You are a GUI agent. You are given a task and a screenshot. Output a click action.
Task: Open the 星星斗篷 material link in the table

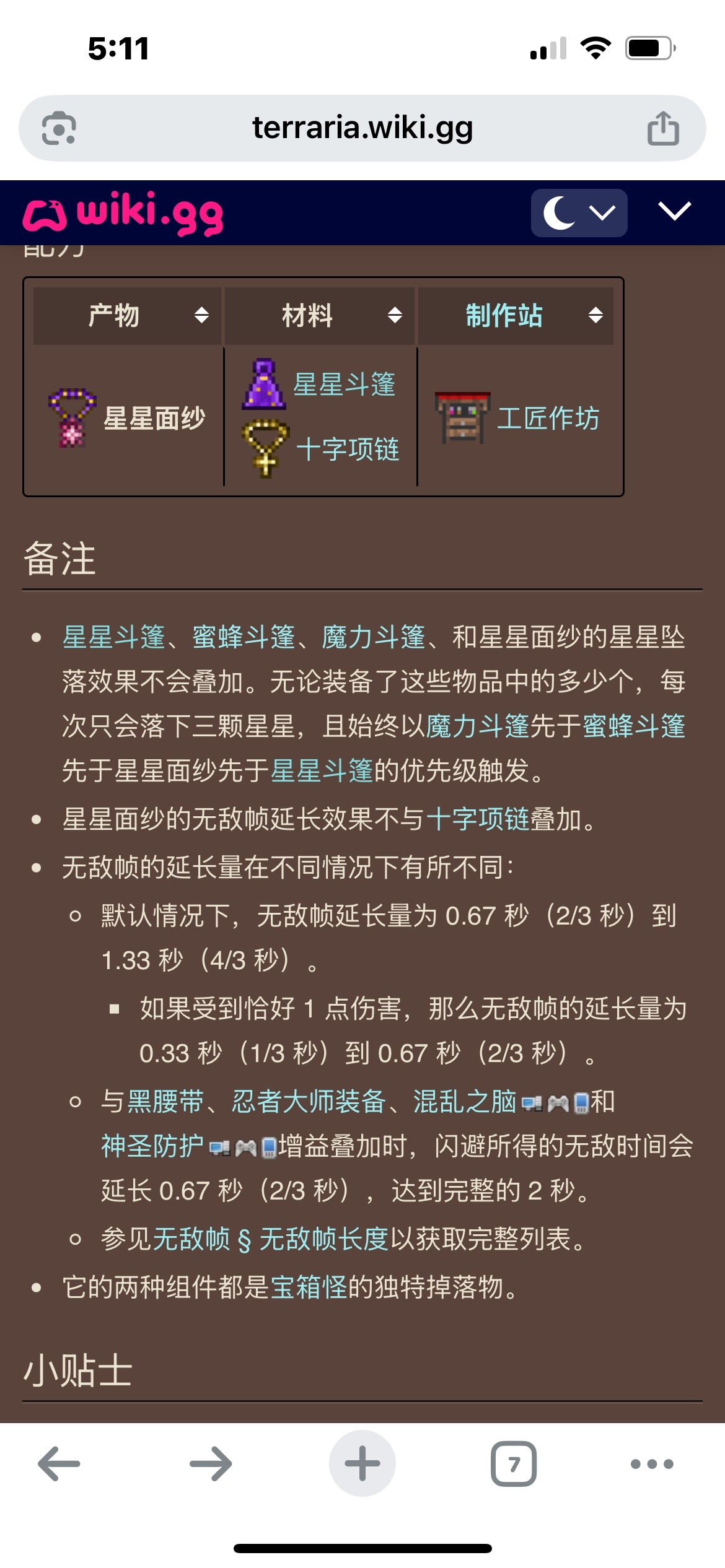tap(344, 384)
